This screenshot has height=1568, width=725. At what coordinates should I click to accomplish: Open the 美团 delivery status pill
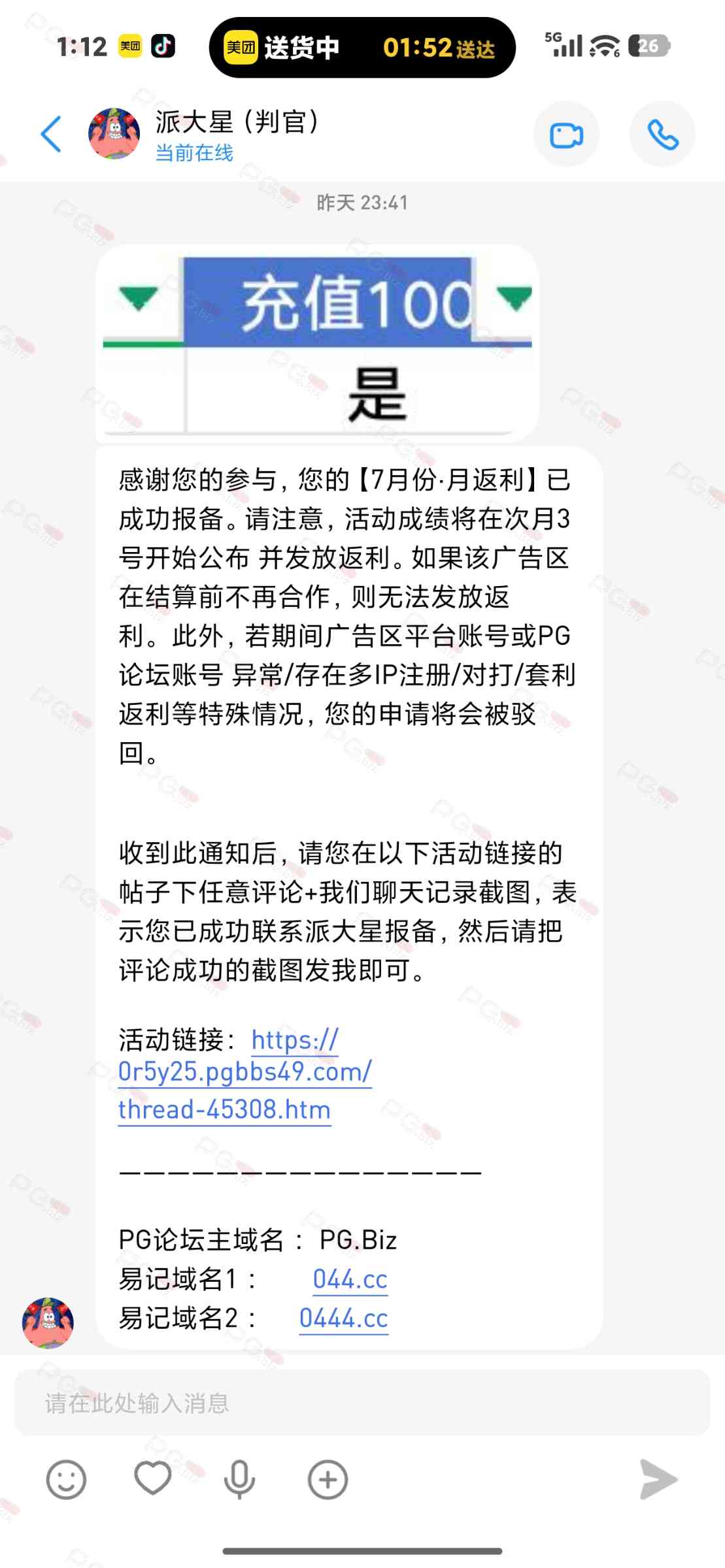pos(362,48)
